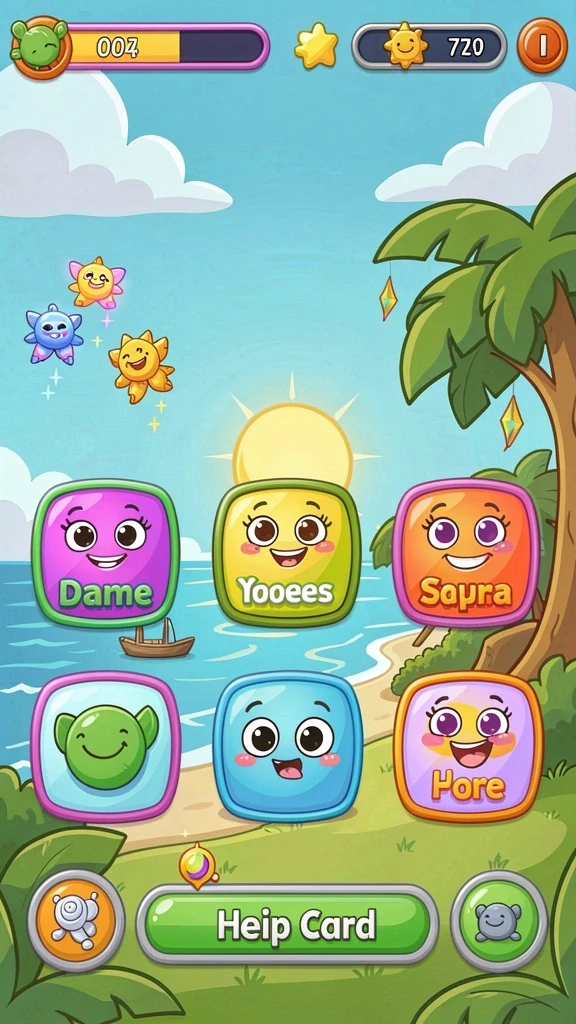Image resolution: width=576 pixels, height=1024 pixels.
Task: Select the yellow Yooees tile
Action: 287,552
